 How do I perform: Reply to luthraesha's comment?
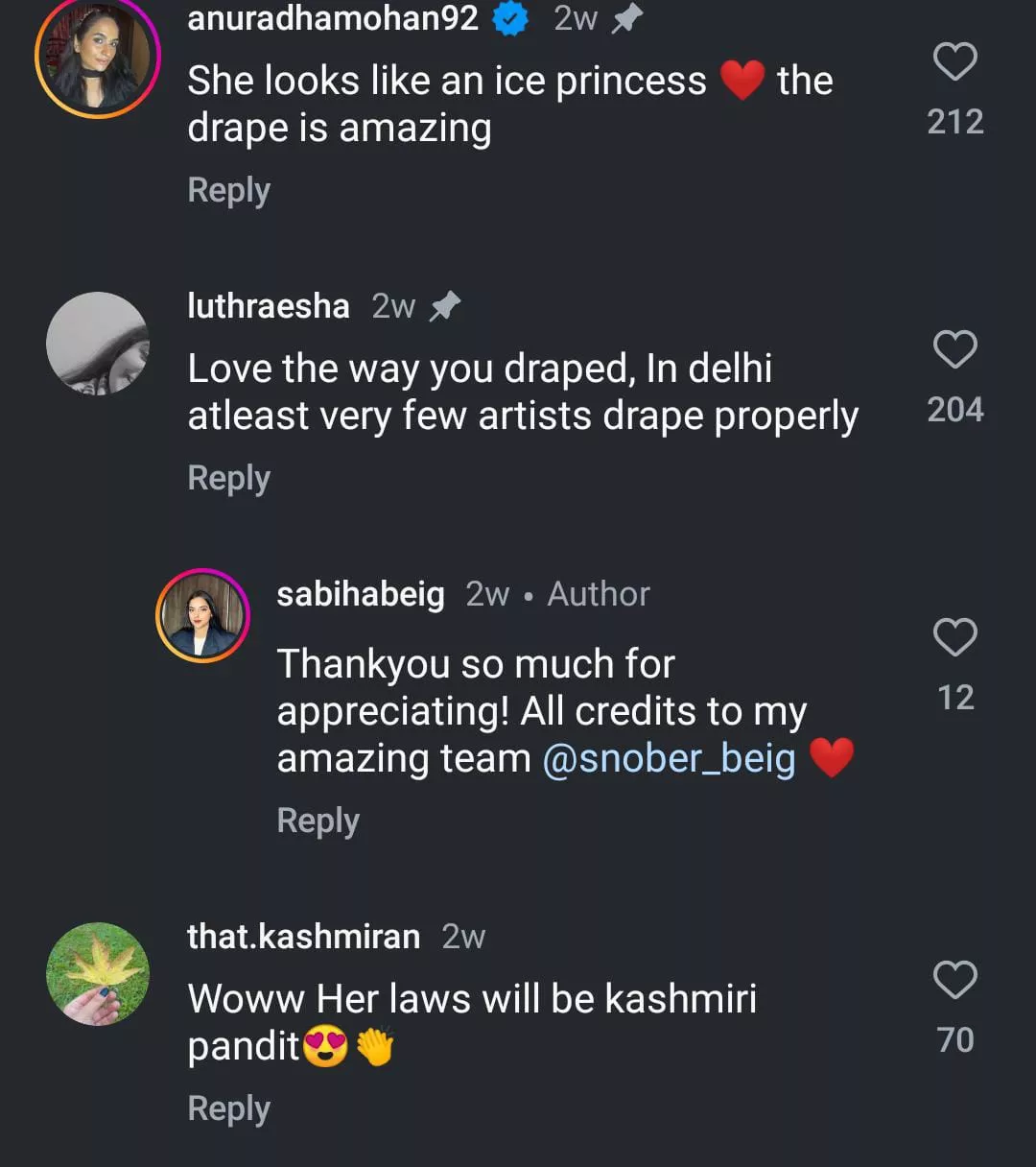coord(228,478)
